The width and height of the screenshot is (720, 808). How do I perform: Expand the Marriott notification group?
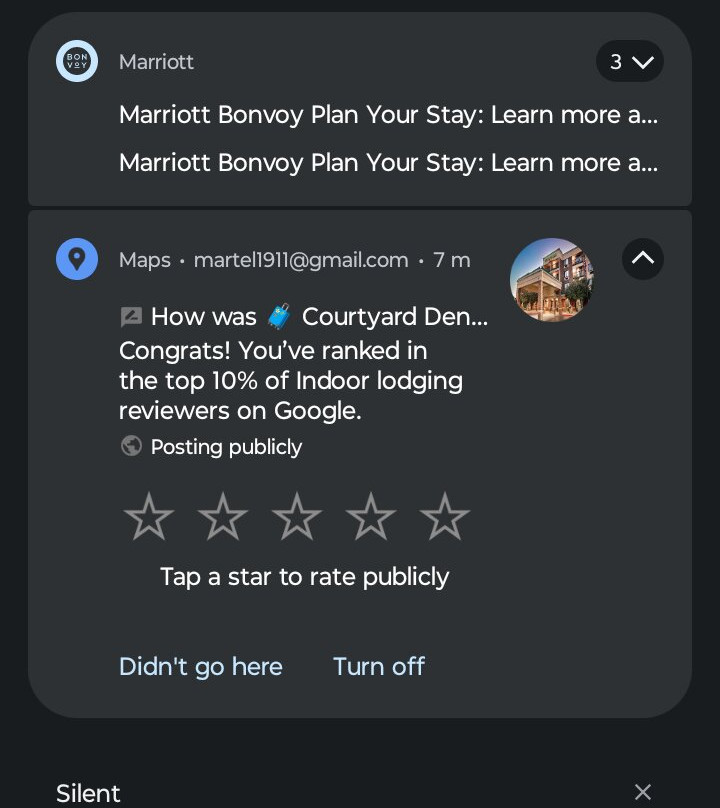(630, 62)
